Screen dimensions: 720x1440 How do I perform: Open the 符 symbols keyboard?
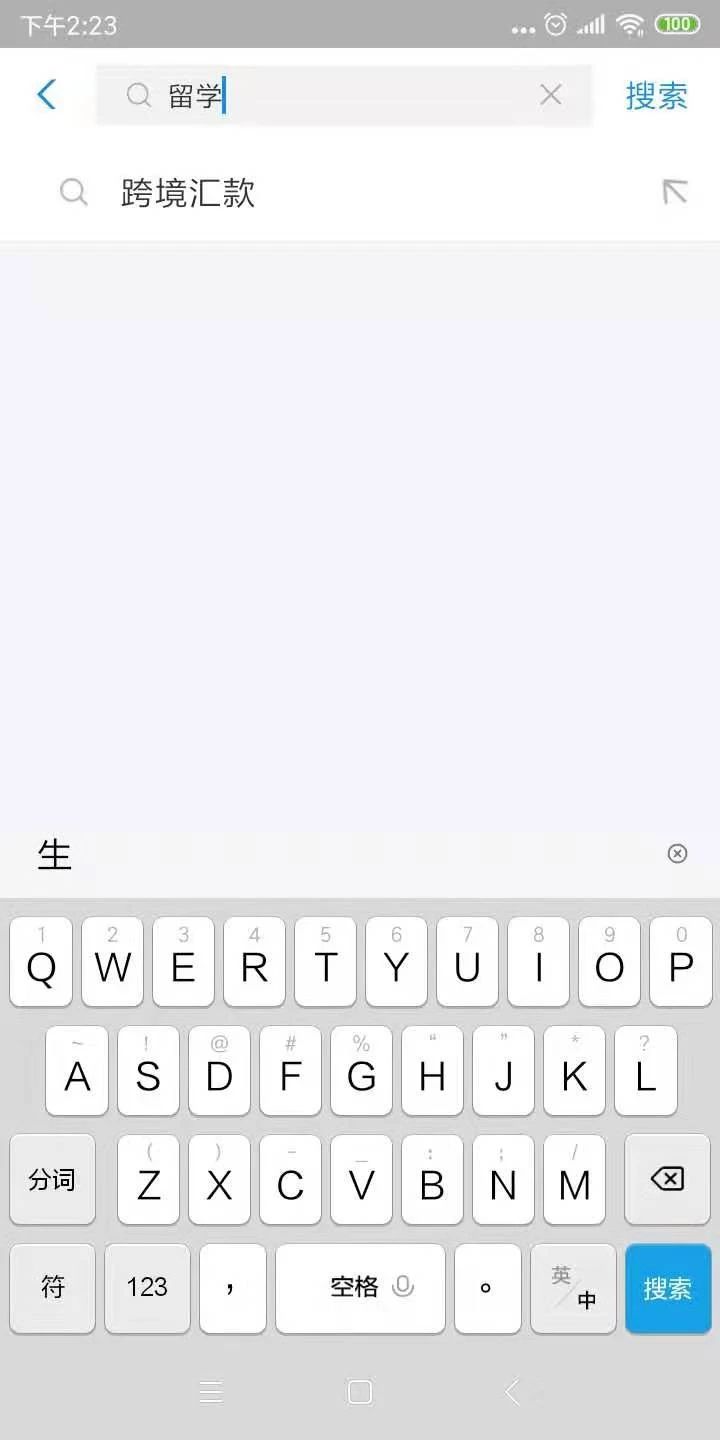pyautogui.click(x=53, y=1288)
